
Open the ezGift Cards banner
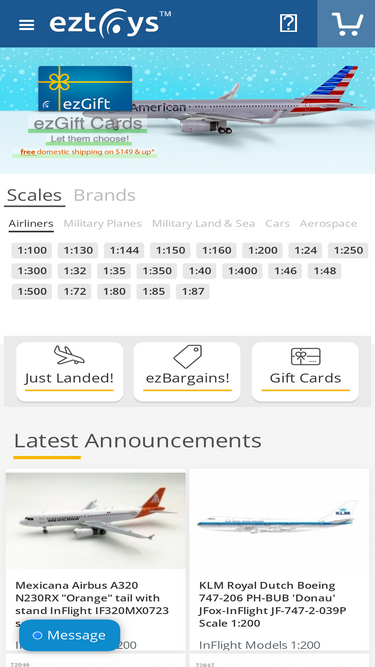click(x=188, y=111)
